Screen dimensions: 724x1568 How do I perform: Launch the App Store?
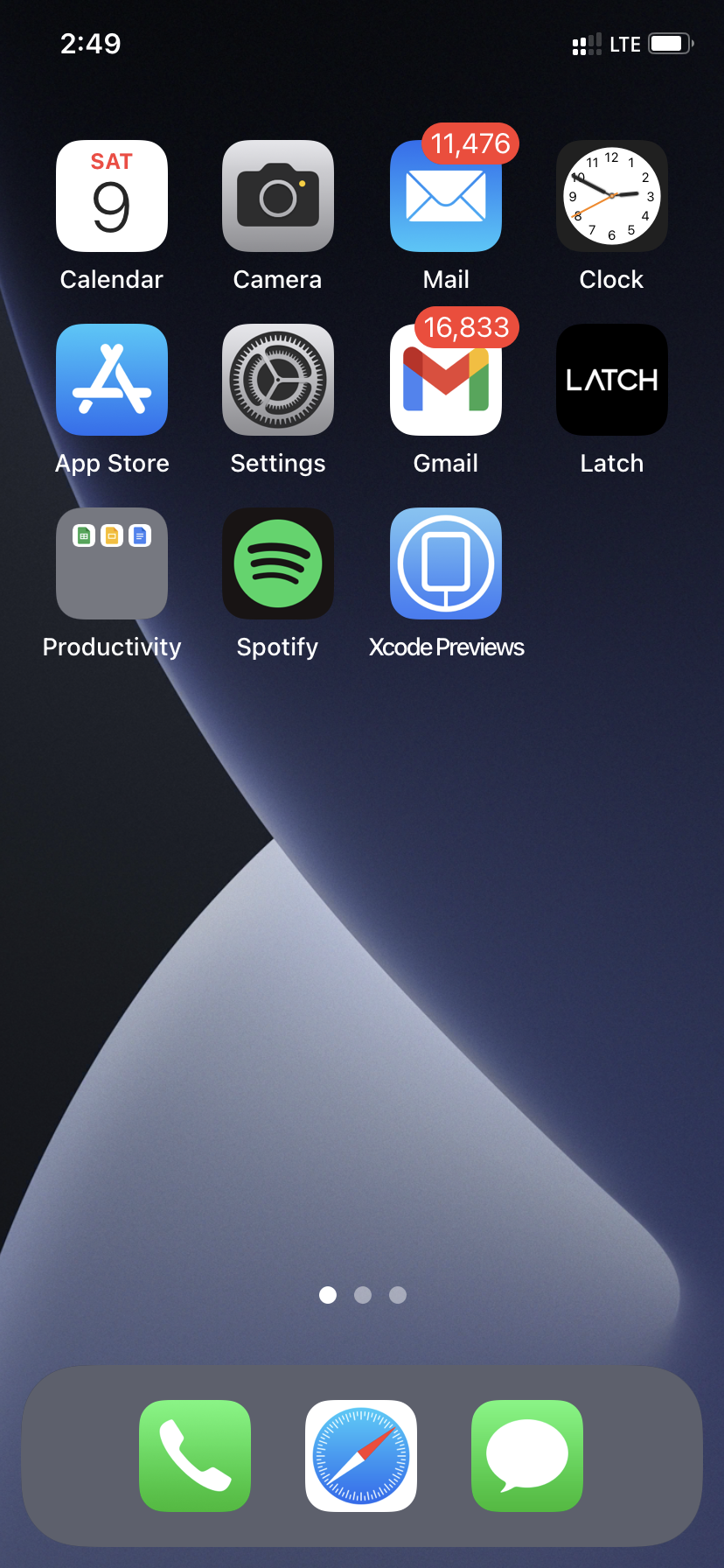[x=112, y=380]
